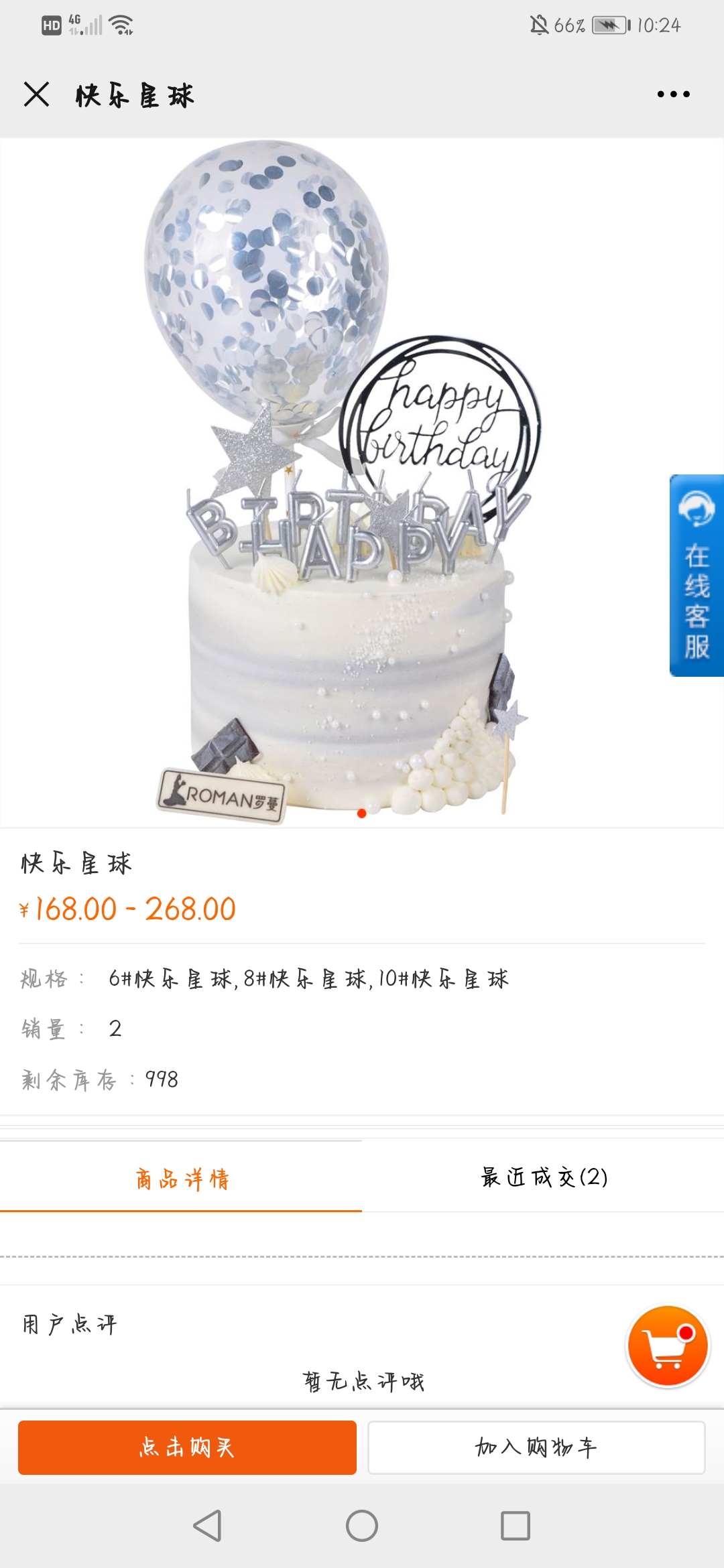724x1568 pixels.
Task: Contact 在线客服 online support
Action: (697, 575)
